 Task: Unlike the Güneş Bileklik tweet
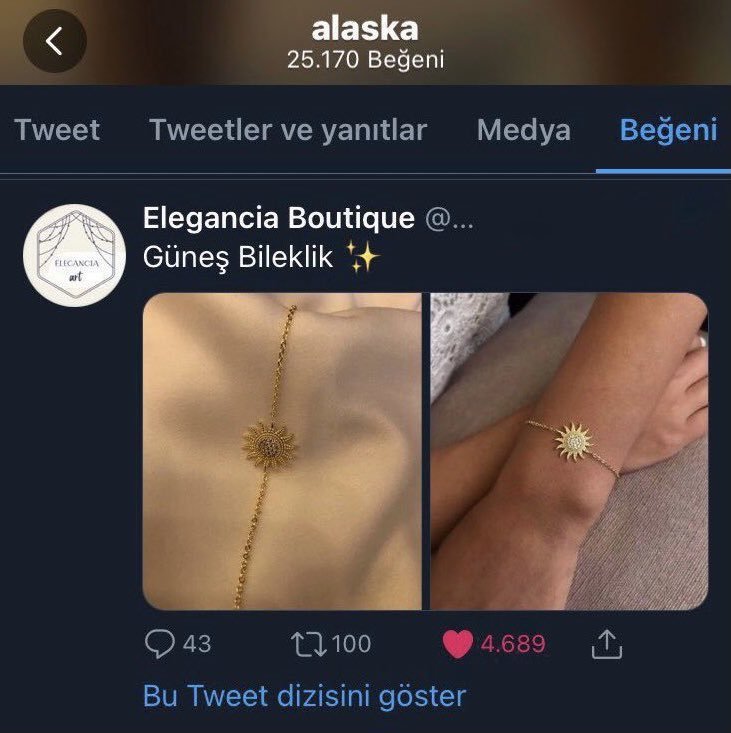[x=458, y=644]
